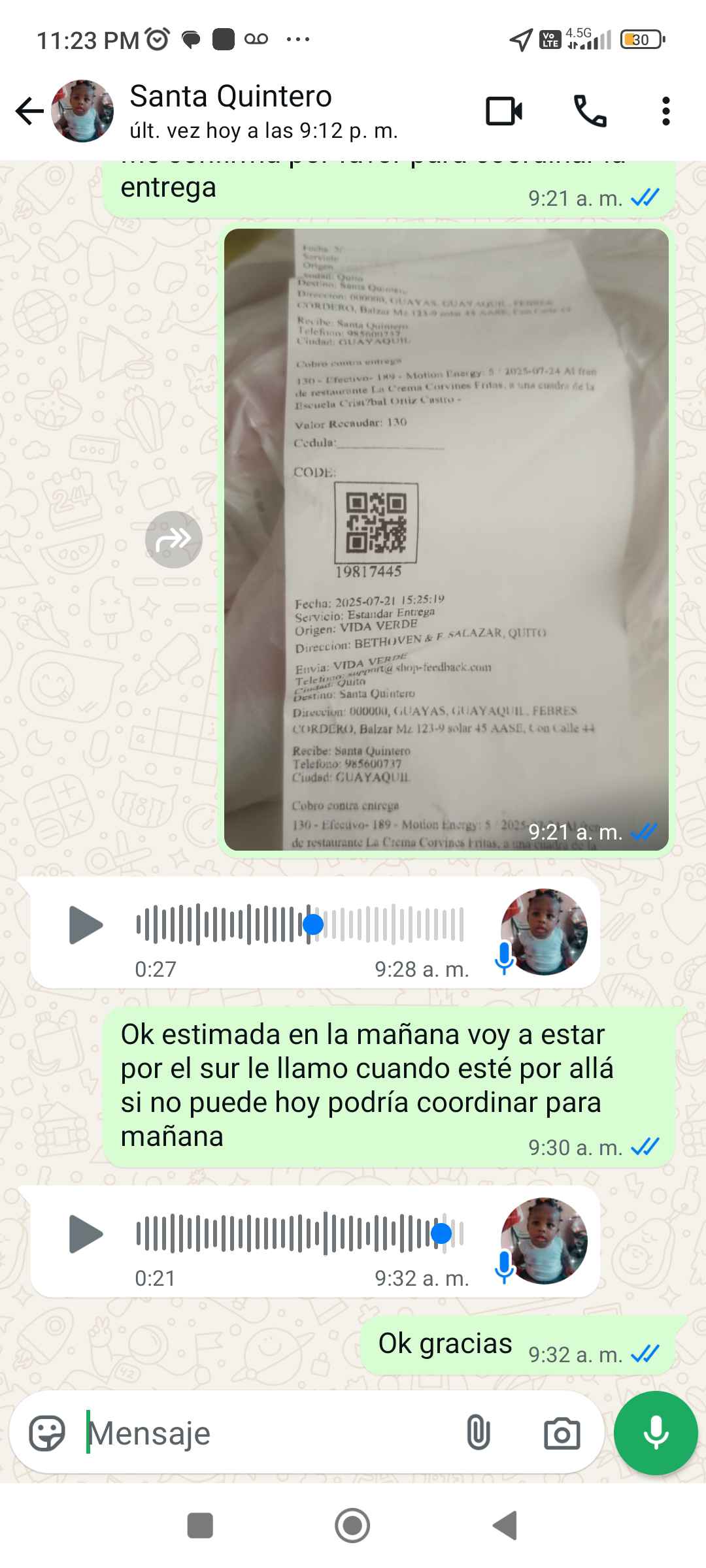Go back from Santa Quintero's chat
The height and width of the screenshot is (1568, 706).
click(29, 111)
